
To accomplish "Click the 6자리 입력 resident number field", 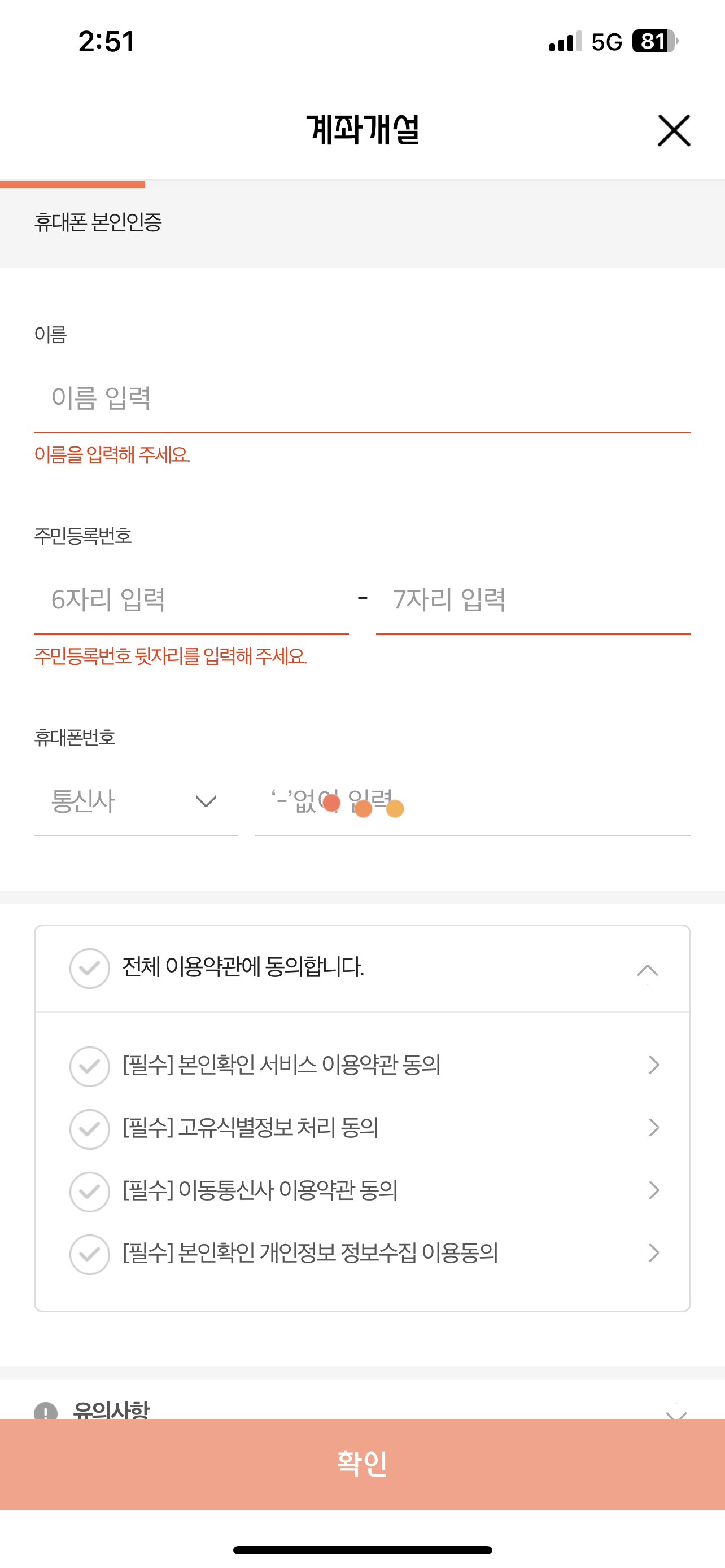I will coord(182,600).
